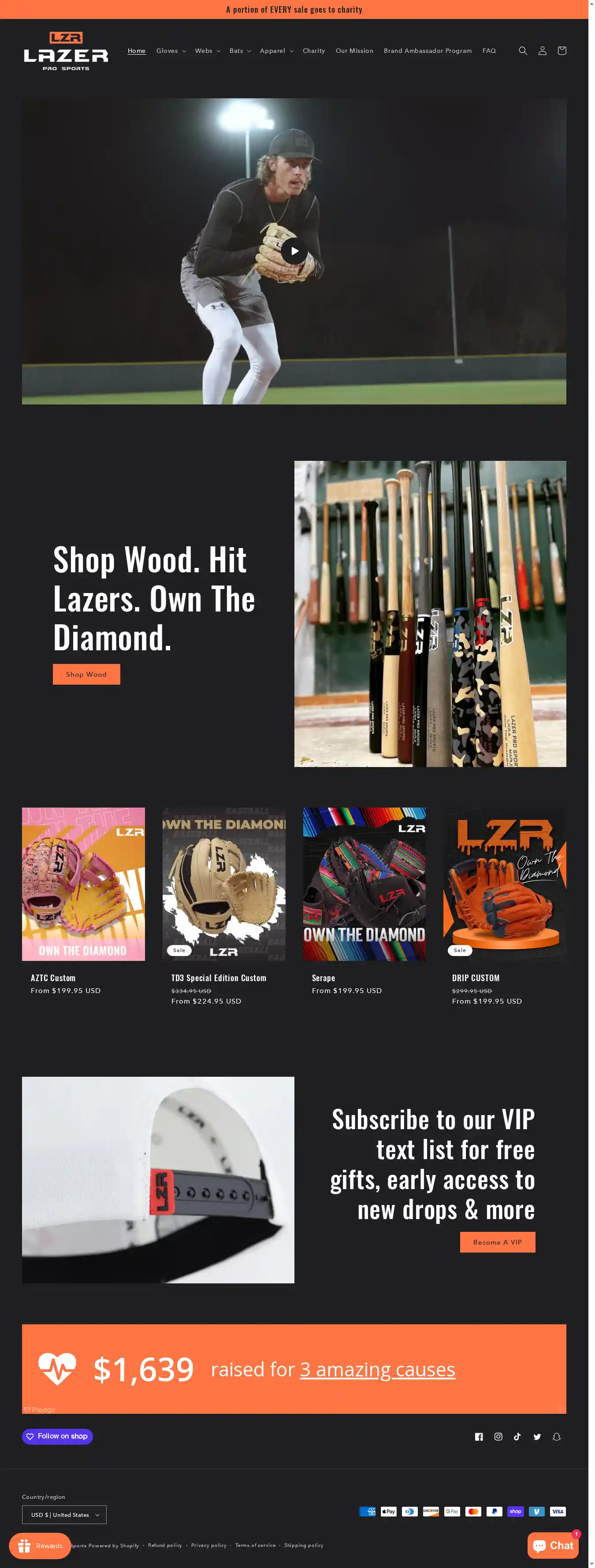Open the DRIP CUSTOM glove product
Screen dimensions: 595x1568
pos(476,978)
